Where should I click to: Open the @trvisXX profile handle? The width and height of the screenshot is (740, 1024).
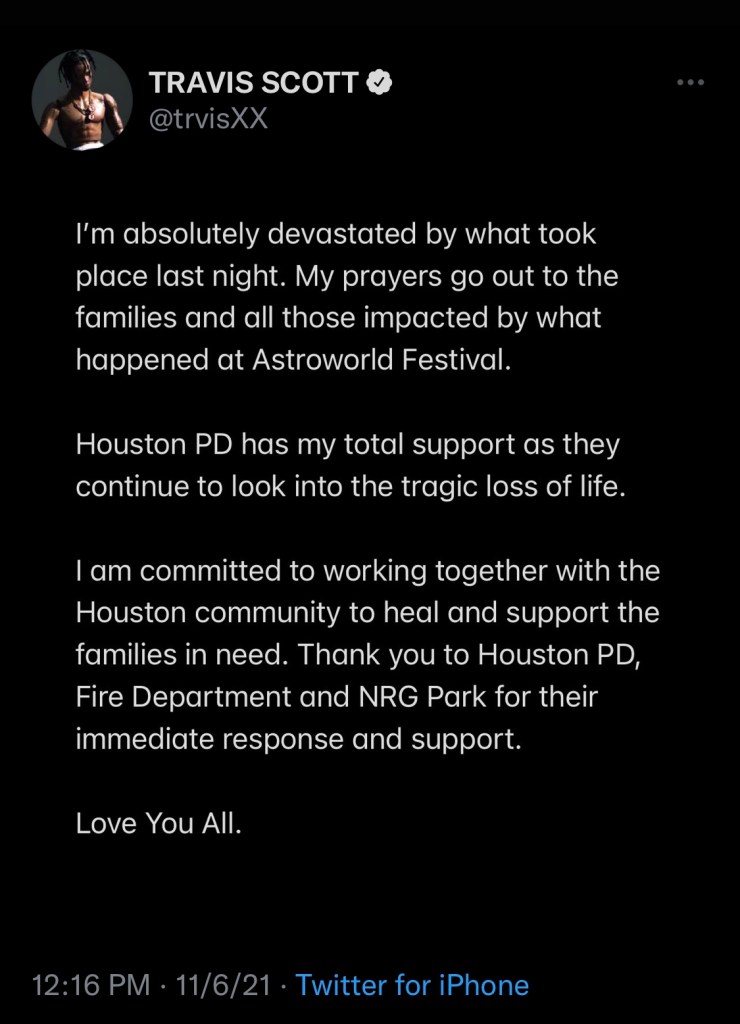coord(208,119)
